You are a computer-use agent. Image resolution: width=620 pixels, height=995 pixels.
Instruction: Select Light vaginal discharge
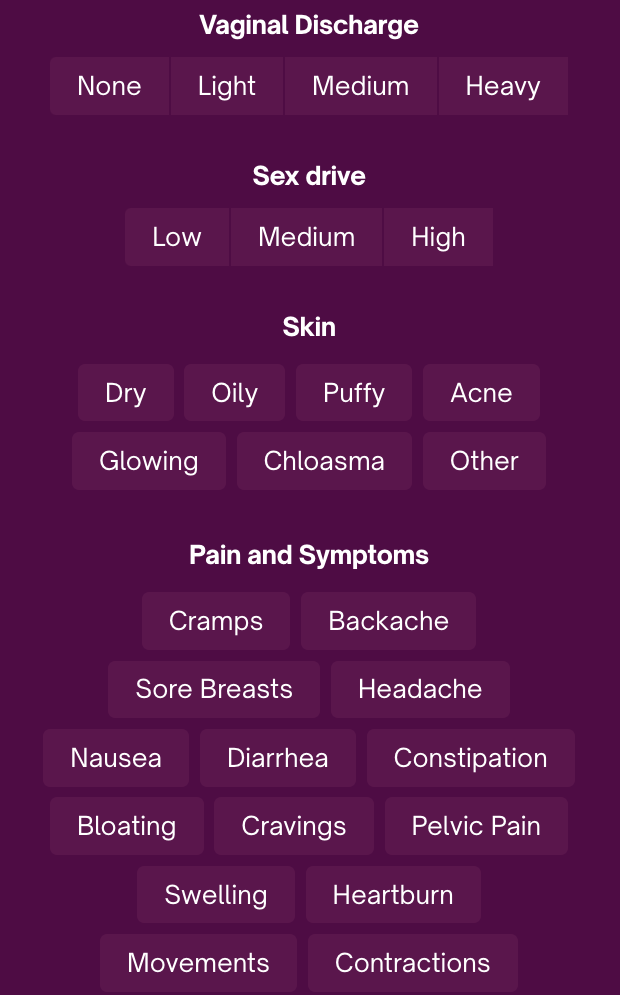pyautogui.click(x=227, y=86)
